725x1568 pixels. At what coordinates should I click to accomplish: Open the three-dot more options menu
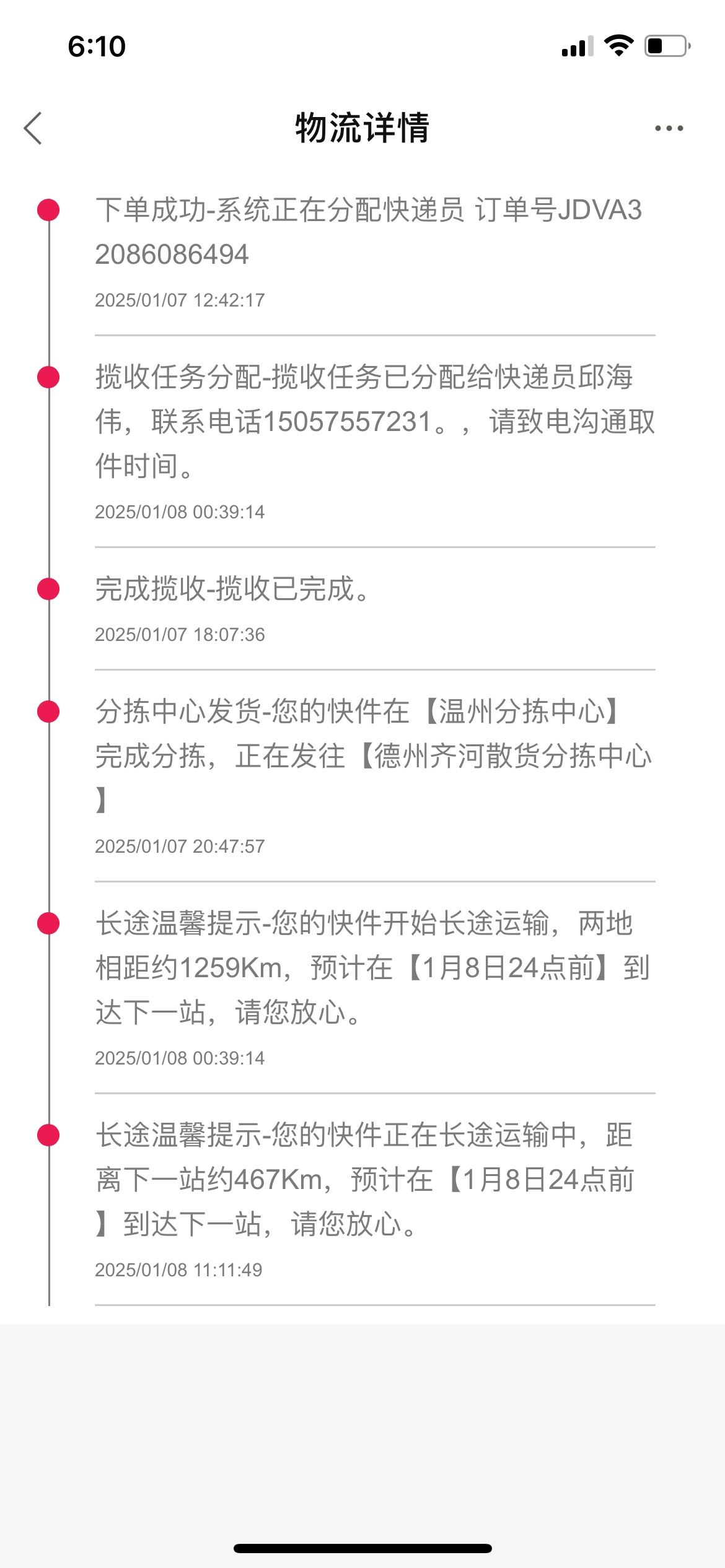pyautogui.click(x=669, y=128)
